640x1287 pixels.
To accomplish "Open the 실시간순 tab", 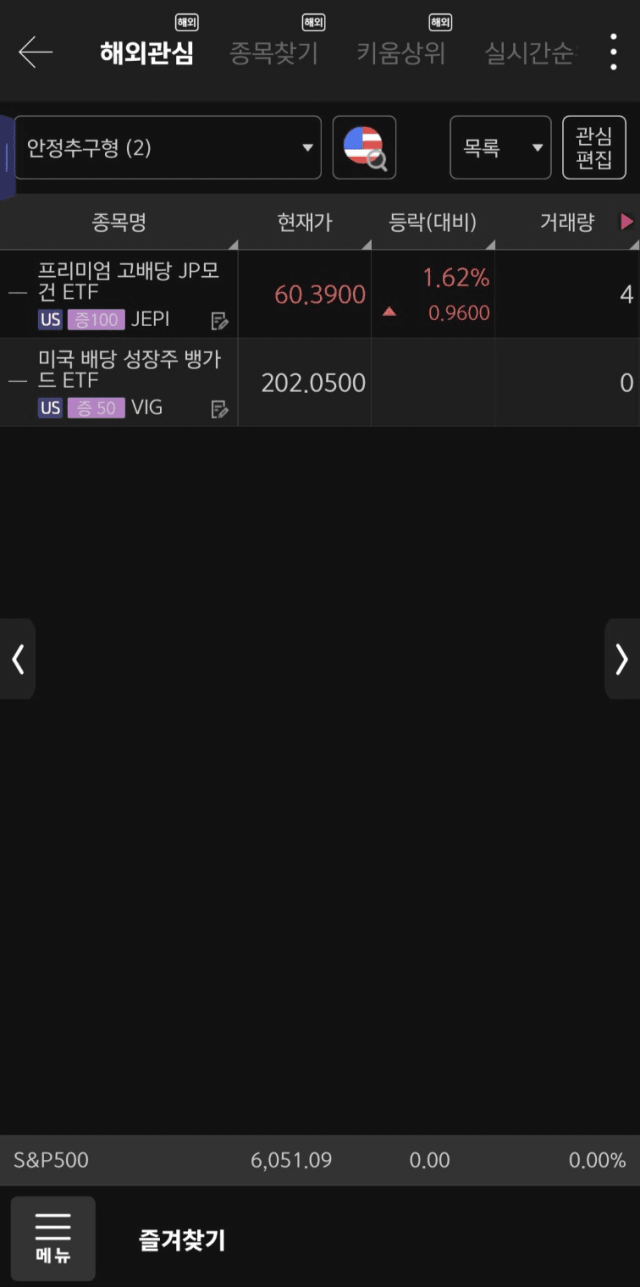I will click(x=529, y=53).
